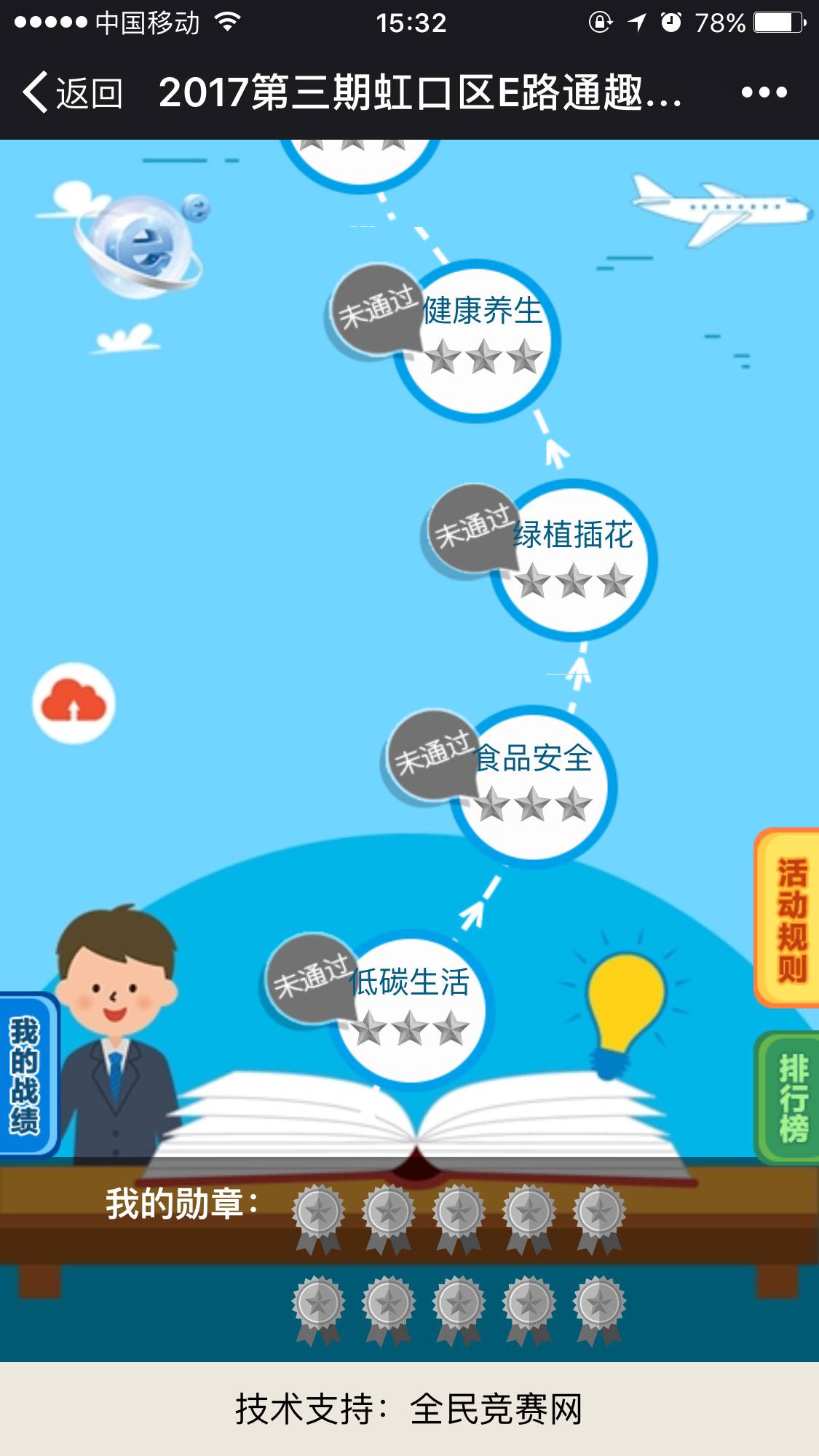View 活动规则 activity rules
This screenshot has width=819, height=1456.
790,919
